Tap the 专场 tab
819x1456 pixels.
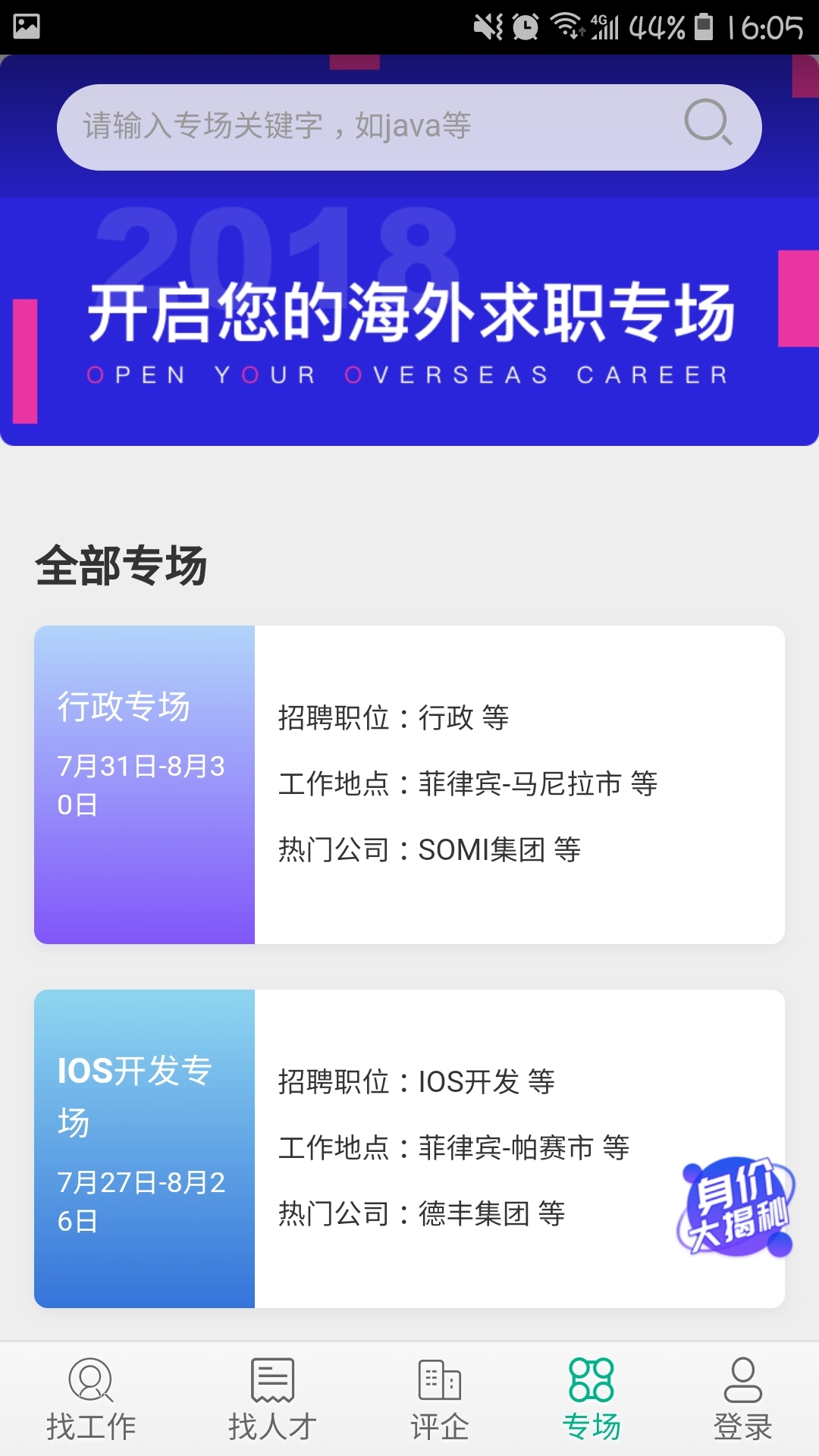(x=591, y=1398)
